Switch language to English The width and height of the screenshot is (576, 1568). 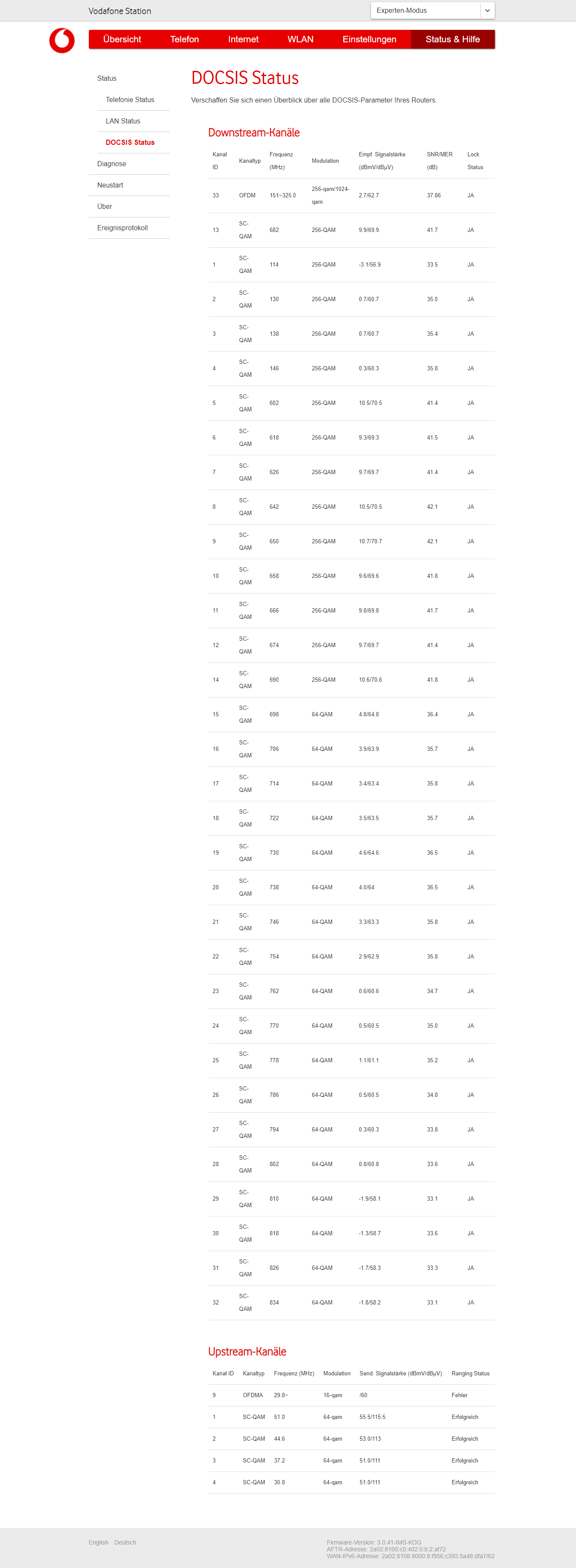pos(98,1542)
